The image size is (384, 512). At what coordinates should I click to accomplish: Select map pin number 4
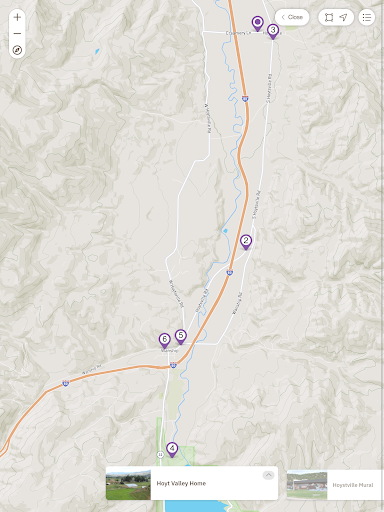coord(172,450)
